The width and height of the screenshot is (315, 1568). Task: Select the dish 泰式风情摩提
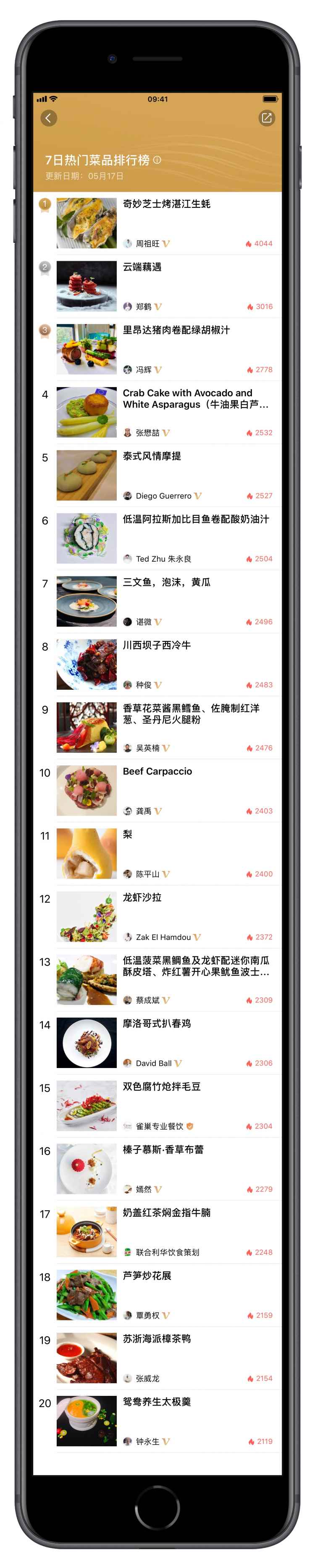click(152, 456)
